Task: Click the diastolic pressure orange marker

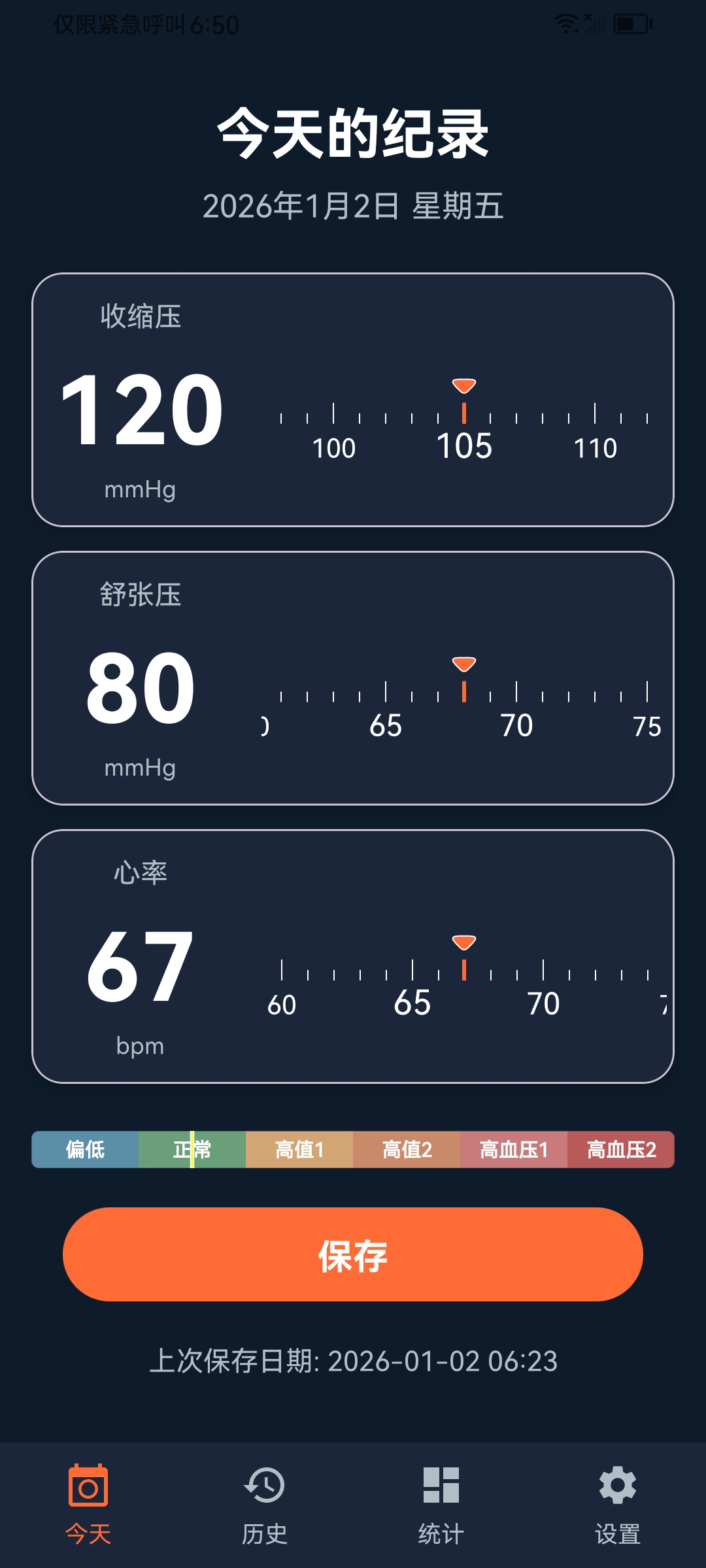Action: tap(463, 665)
